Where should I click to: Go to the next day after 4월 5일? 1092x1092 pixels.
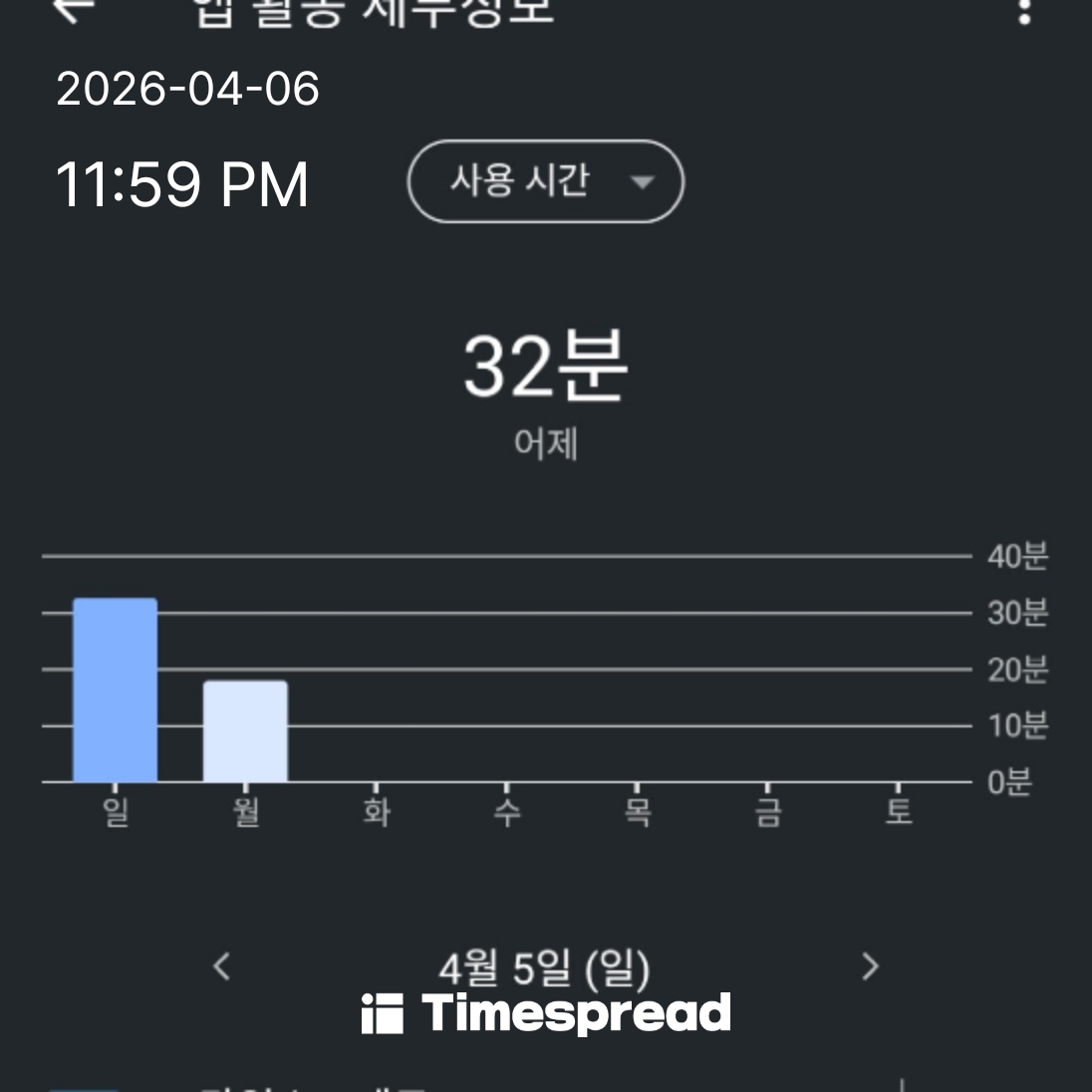pyautogui.click(x=870, y=965)
